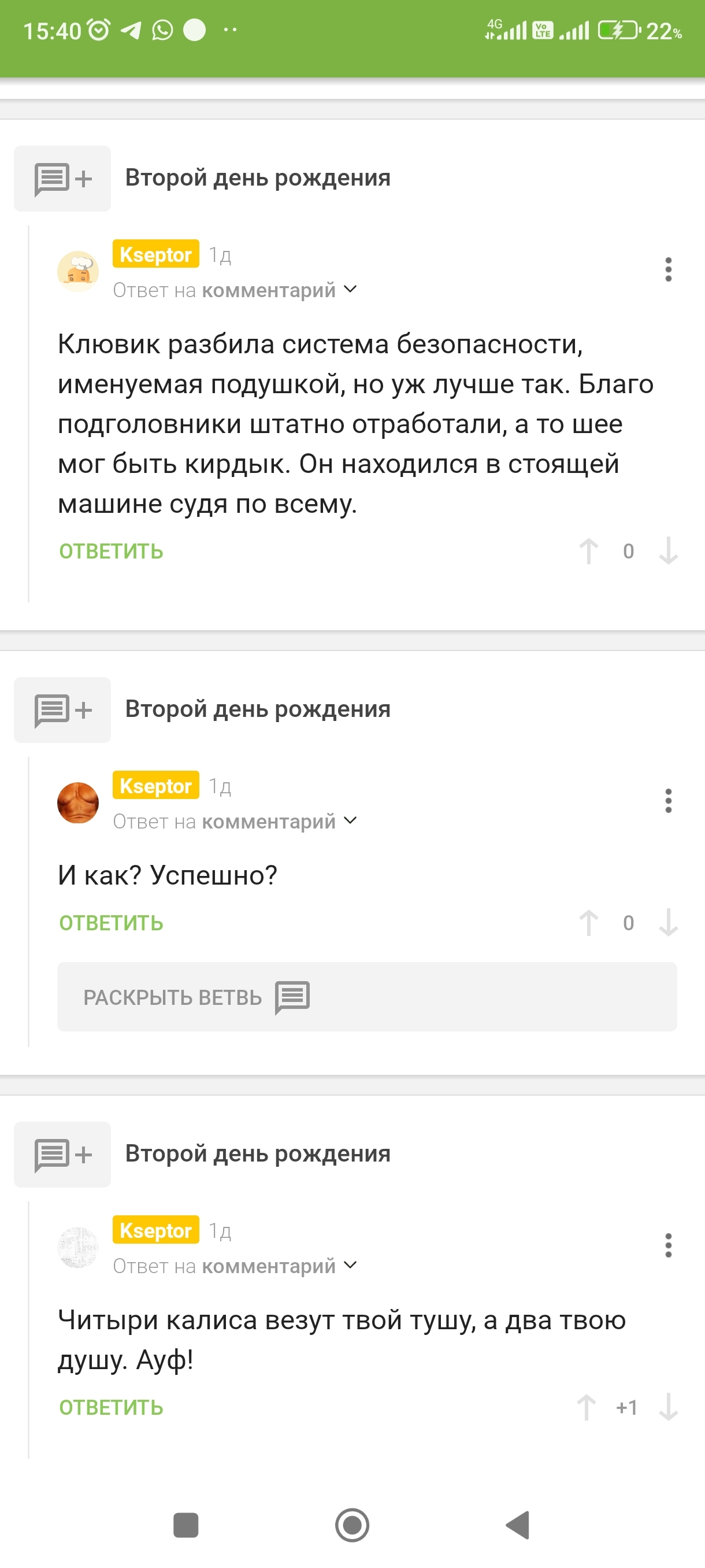Expand the thread with Раскрыть ветвь
Viewport: 705px width, 1568px height.
[x=366, y=997]
